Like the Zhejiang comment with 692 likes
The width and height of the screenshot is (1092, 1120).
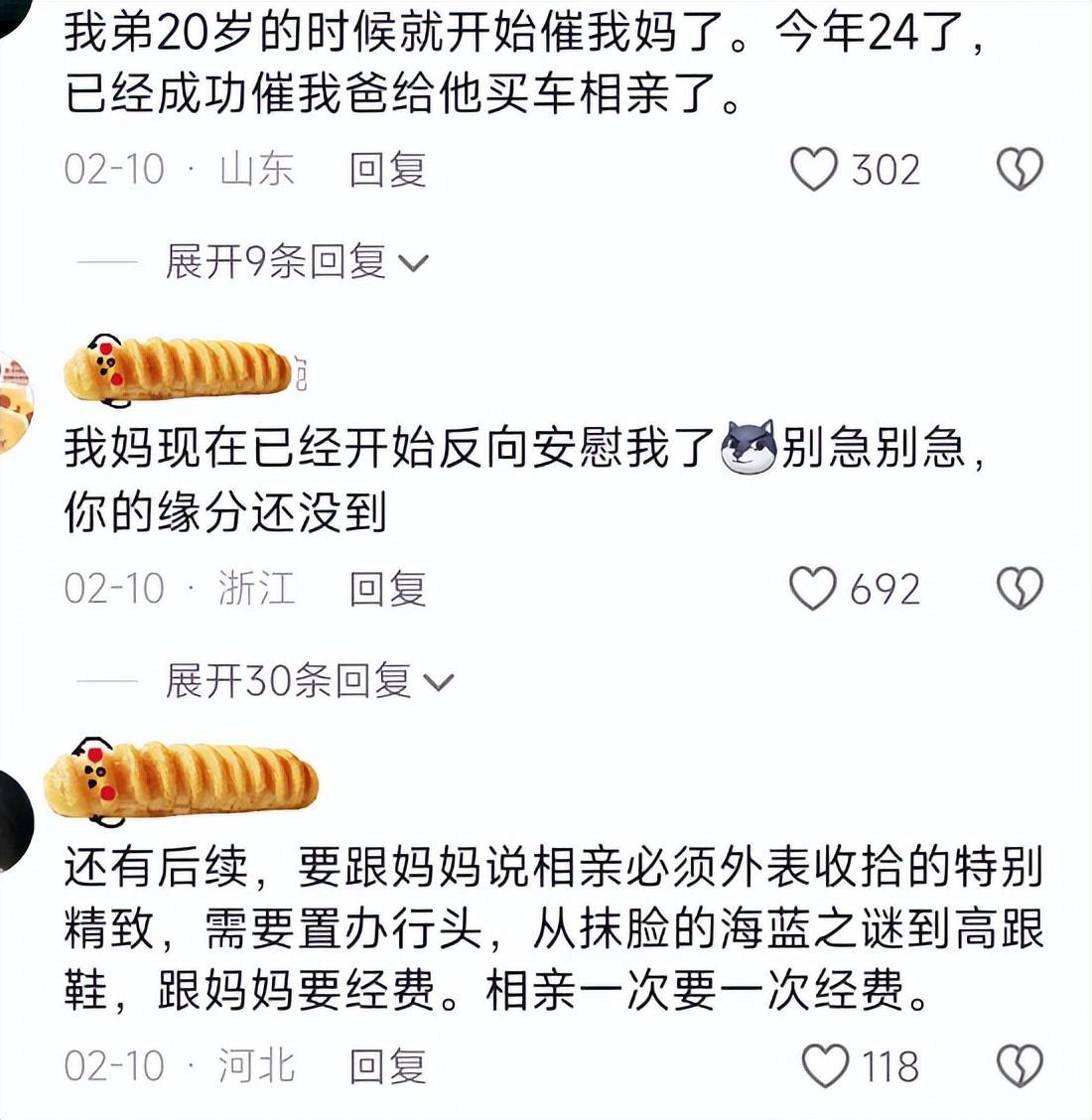(x=812, y=588)
